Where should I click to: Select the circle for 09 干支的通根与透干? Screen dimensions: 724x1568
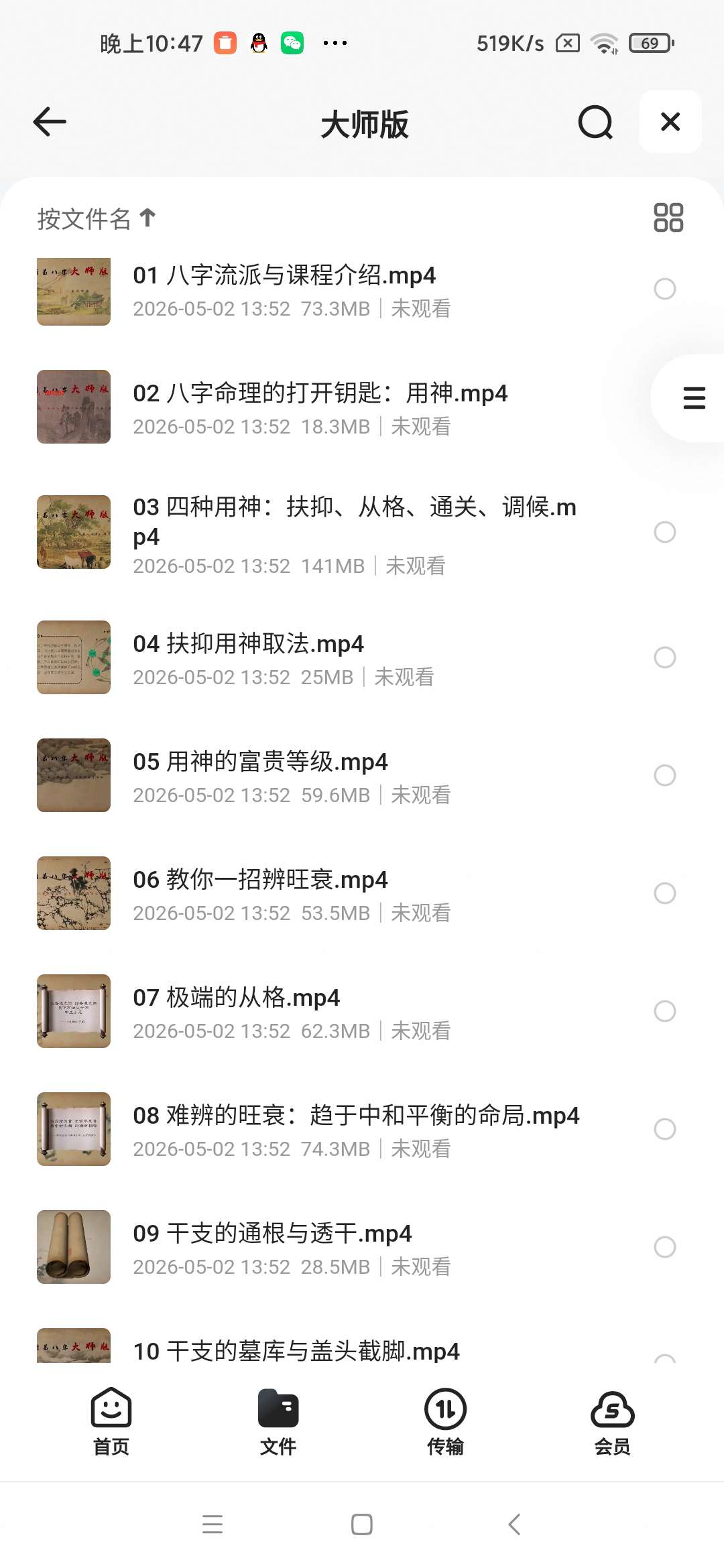click(x=664, y=1247)
